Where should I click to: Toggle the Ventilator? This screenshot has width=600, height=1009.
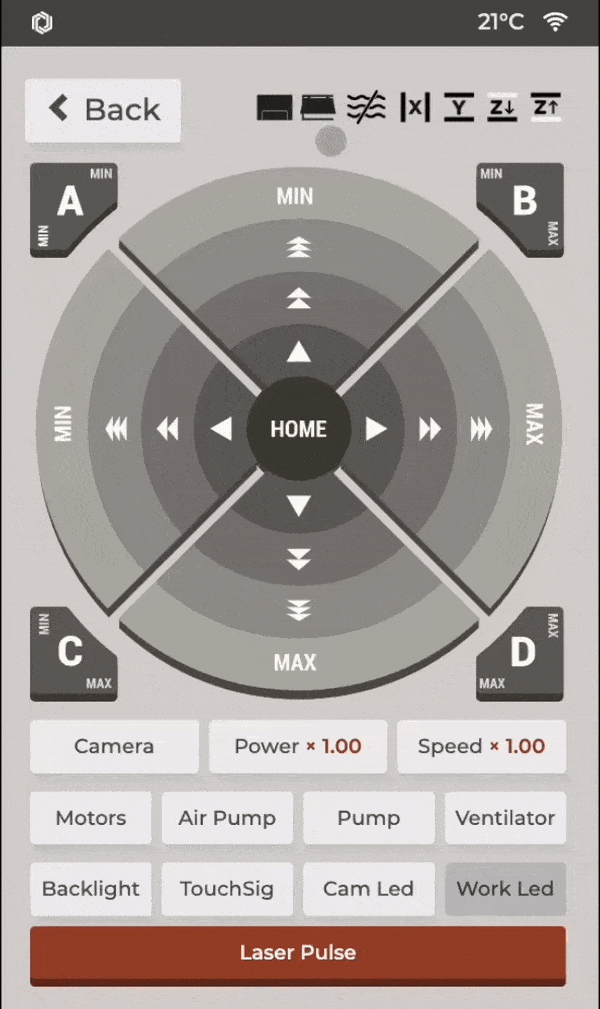pos(505,818)
